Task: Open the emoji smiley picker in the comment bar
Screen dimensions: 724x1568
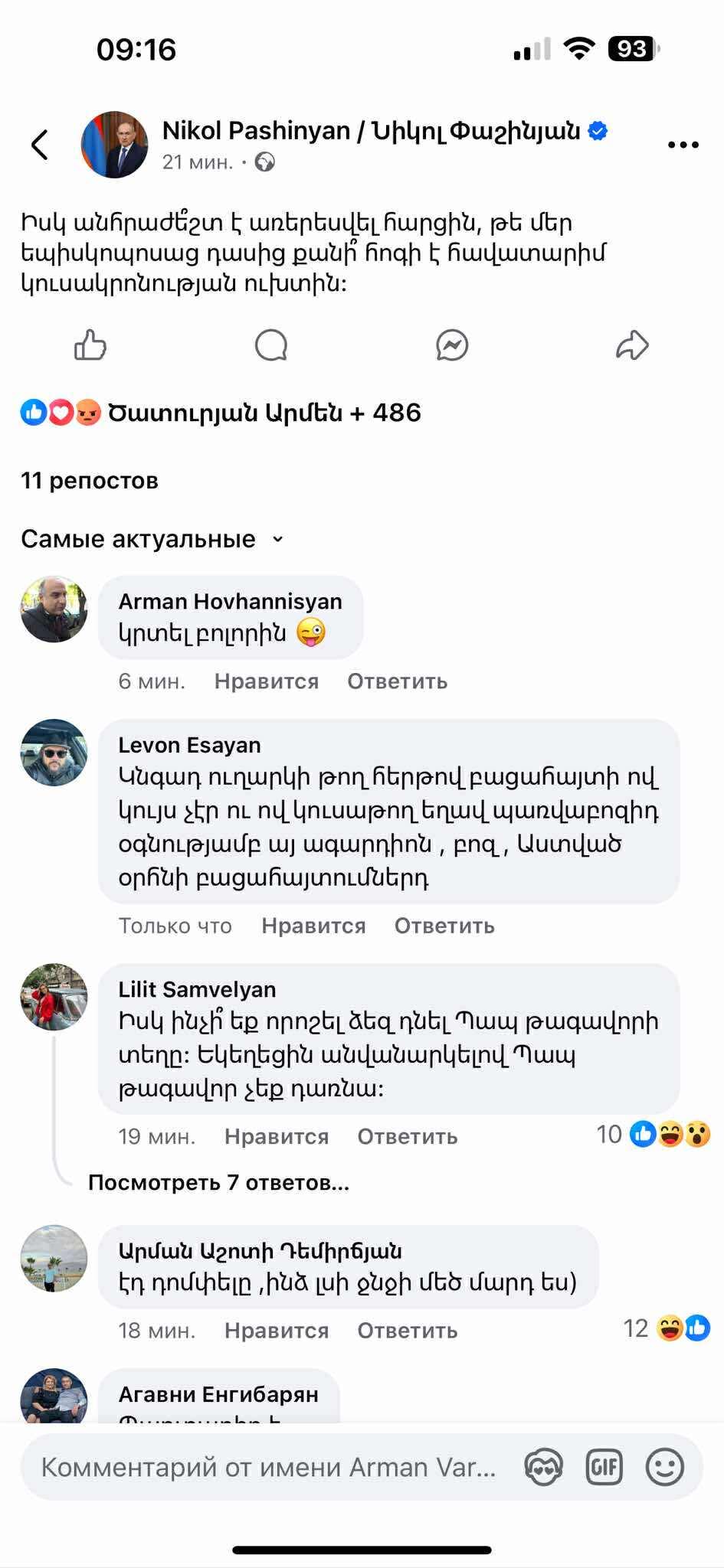Action: (664, 1467)
